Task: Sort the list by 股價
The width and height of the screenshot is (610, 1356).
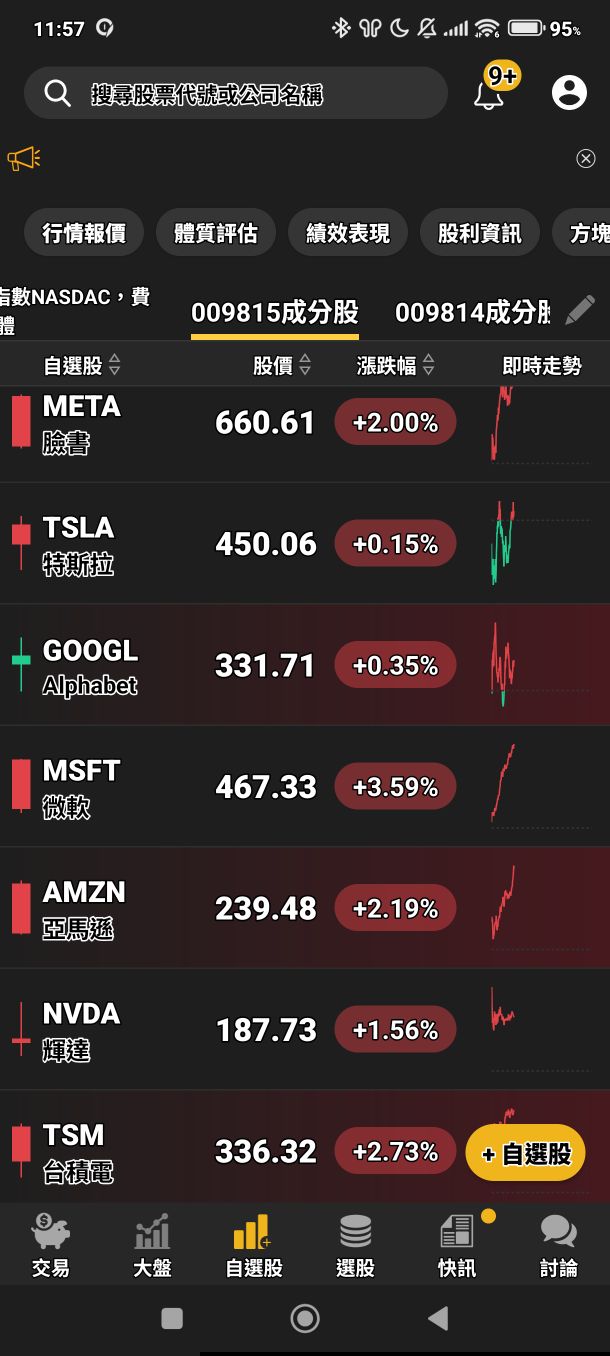Action: [x=281, y=366]
